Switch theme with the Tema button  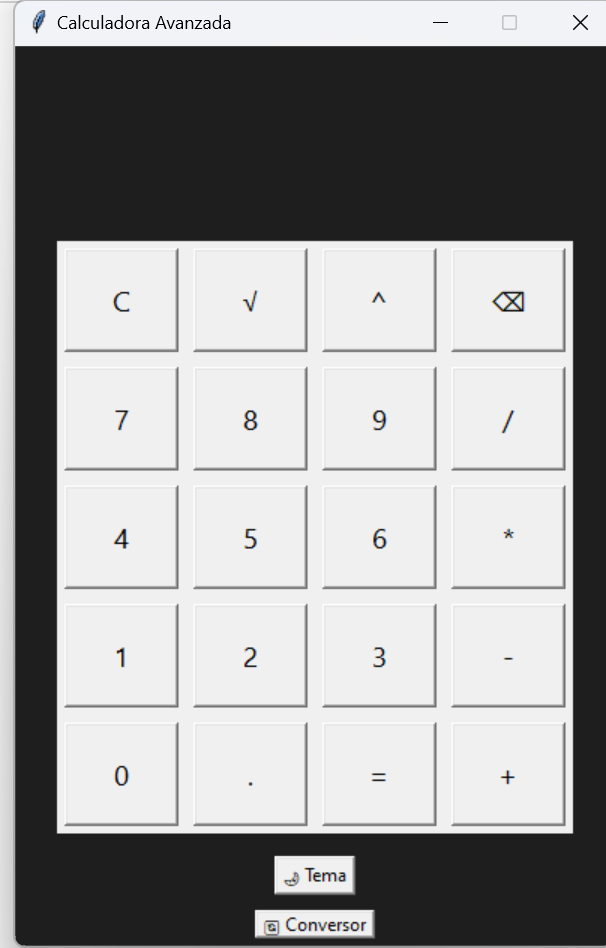click(315, 875)
